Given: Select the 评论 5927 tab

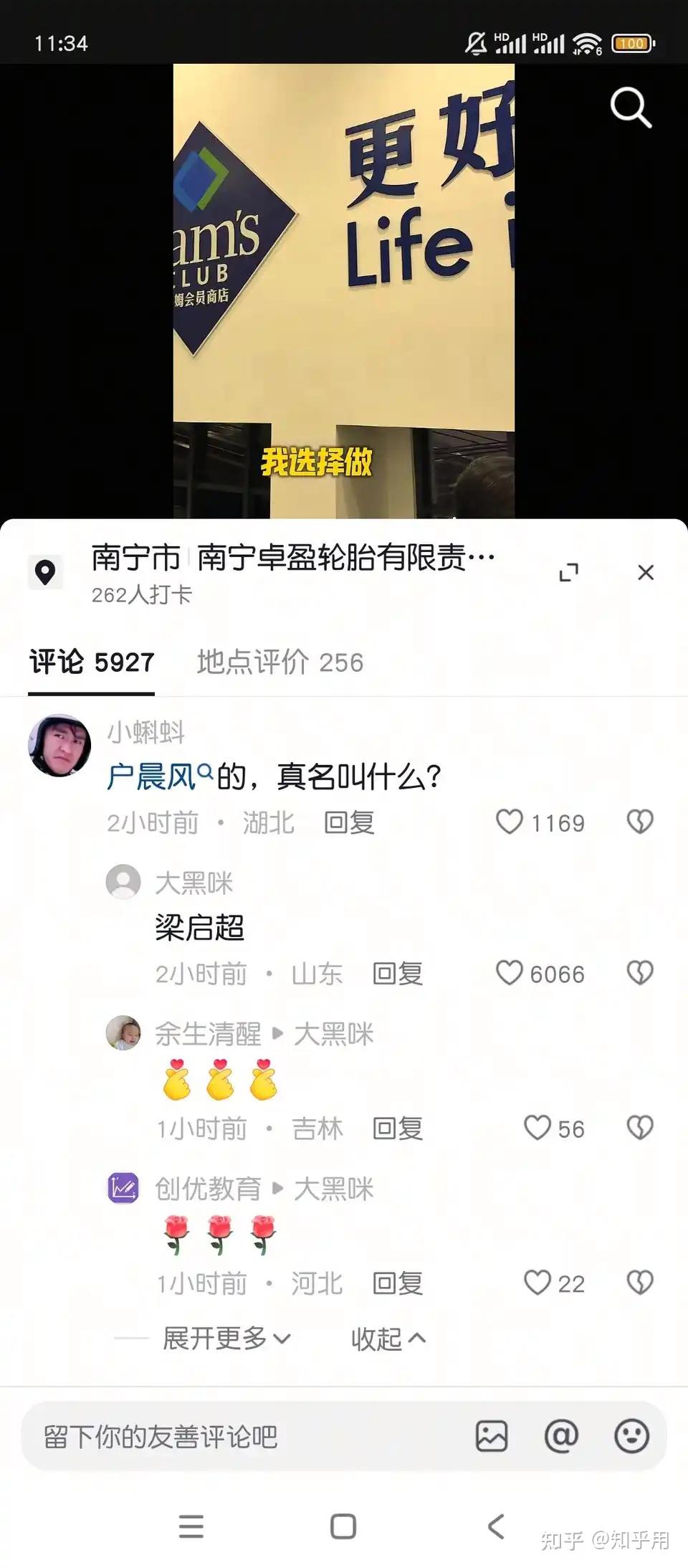Looking at the screenshot, I should [x=92, y=662].
